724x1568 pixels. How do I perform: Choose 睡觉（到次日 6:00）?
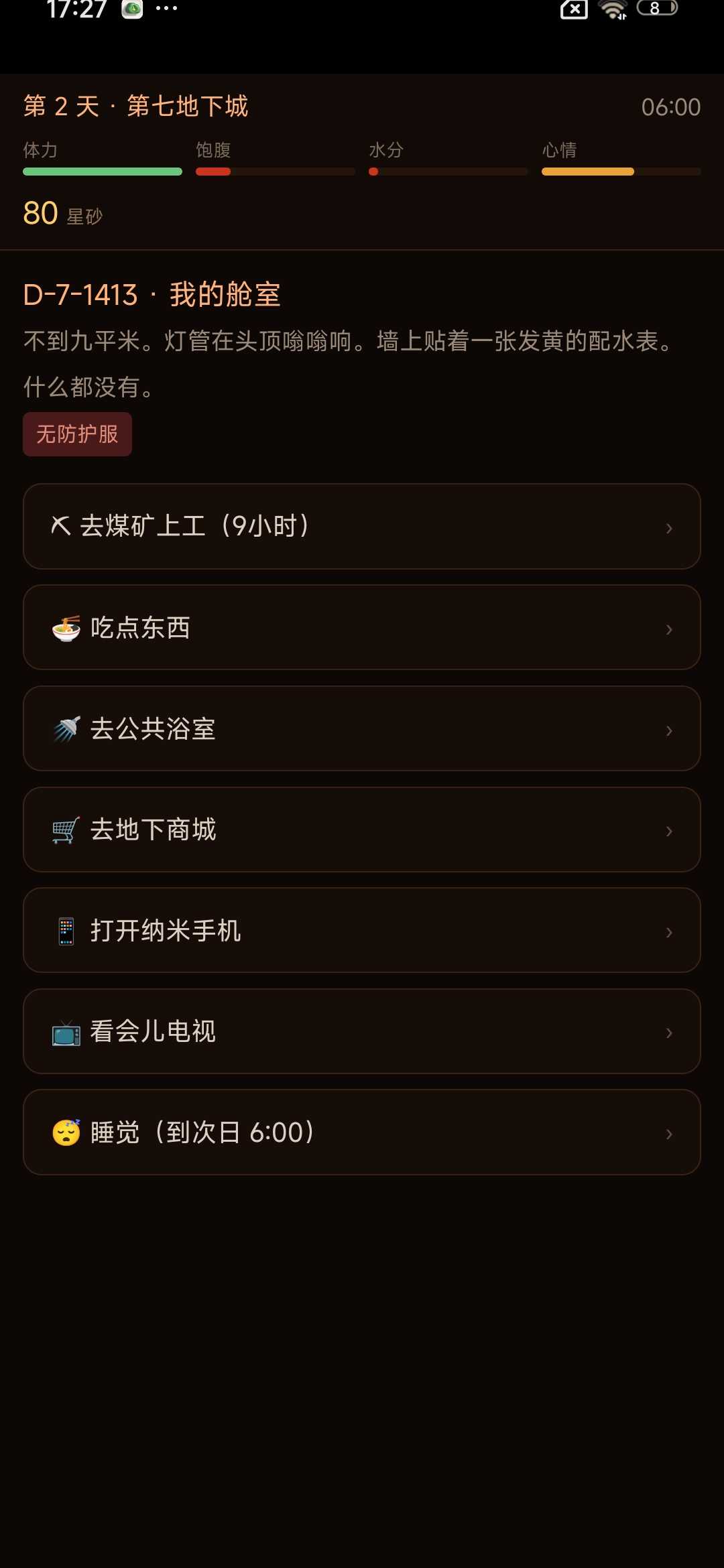[x=362, y=1132]
